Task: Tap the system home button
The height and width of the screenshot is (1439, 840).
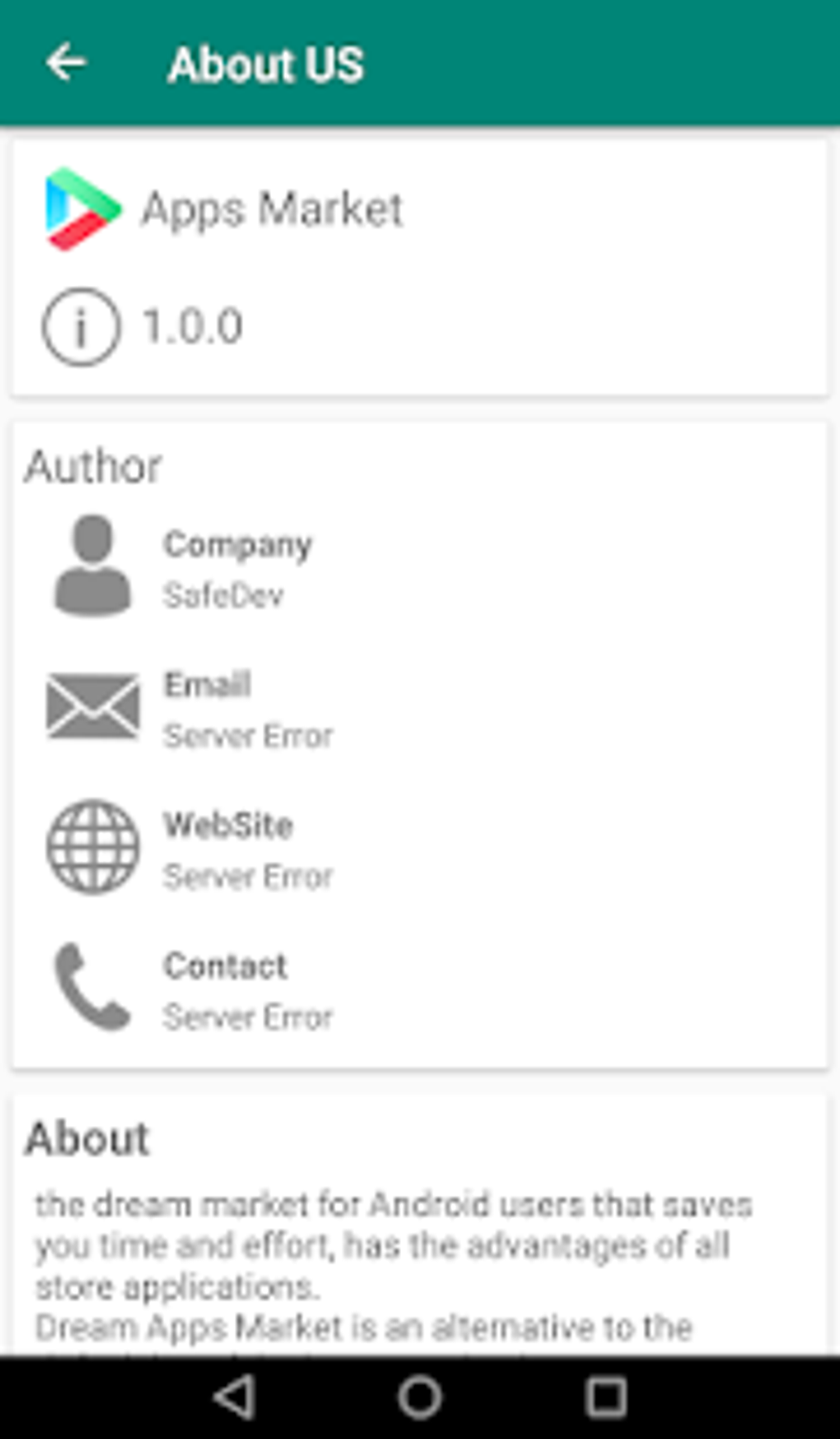Action: (x=420, y=1397)
